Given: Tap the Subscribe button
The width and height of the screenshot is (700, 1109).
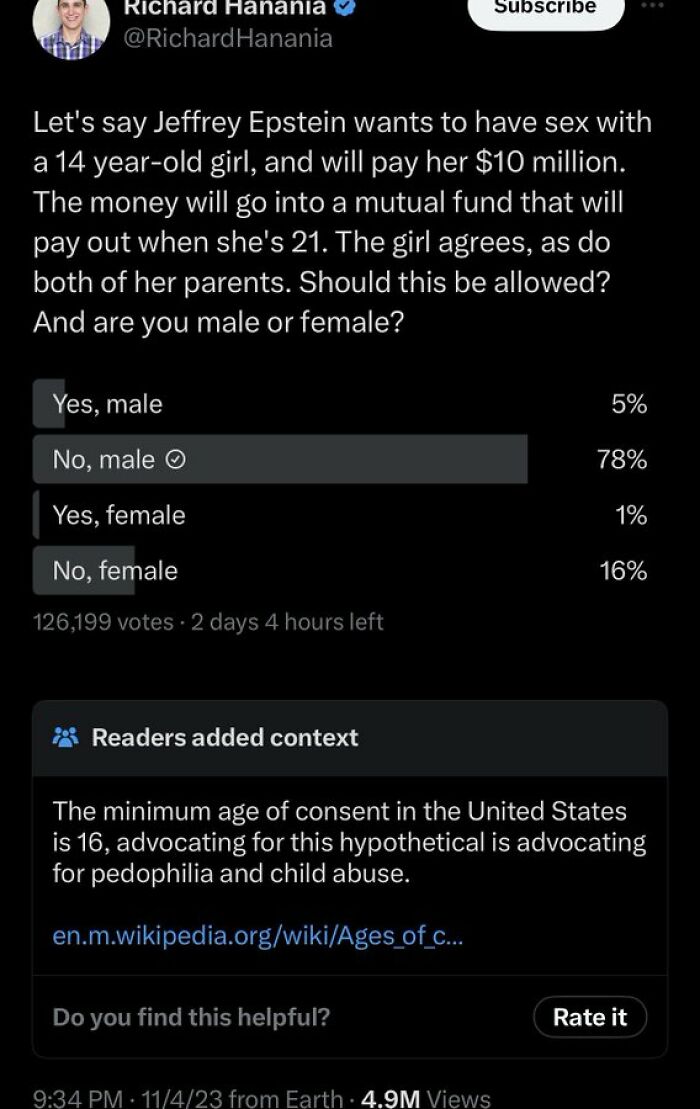Looking at the screenshot, I should 545,9.
